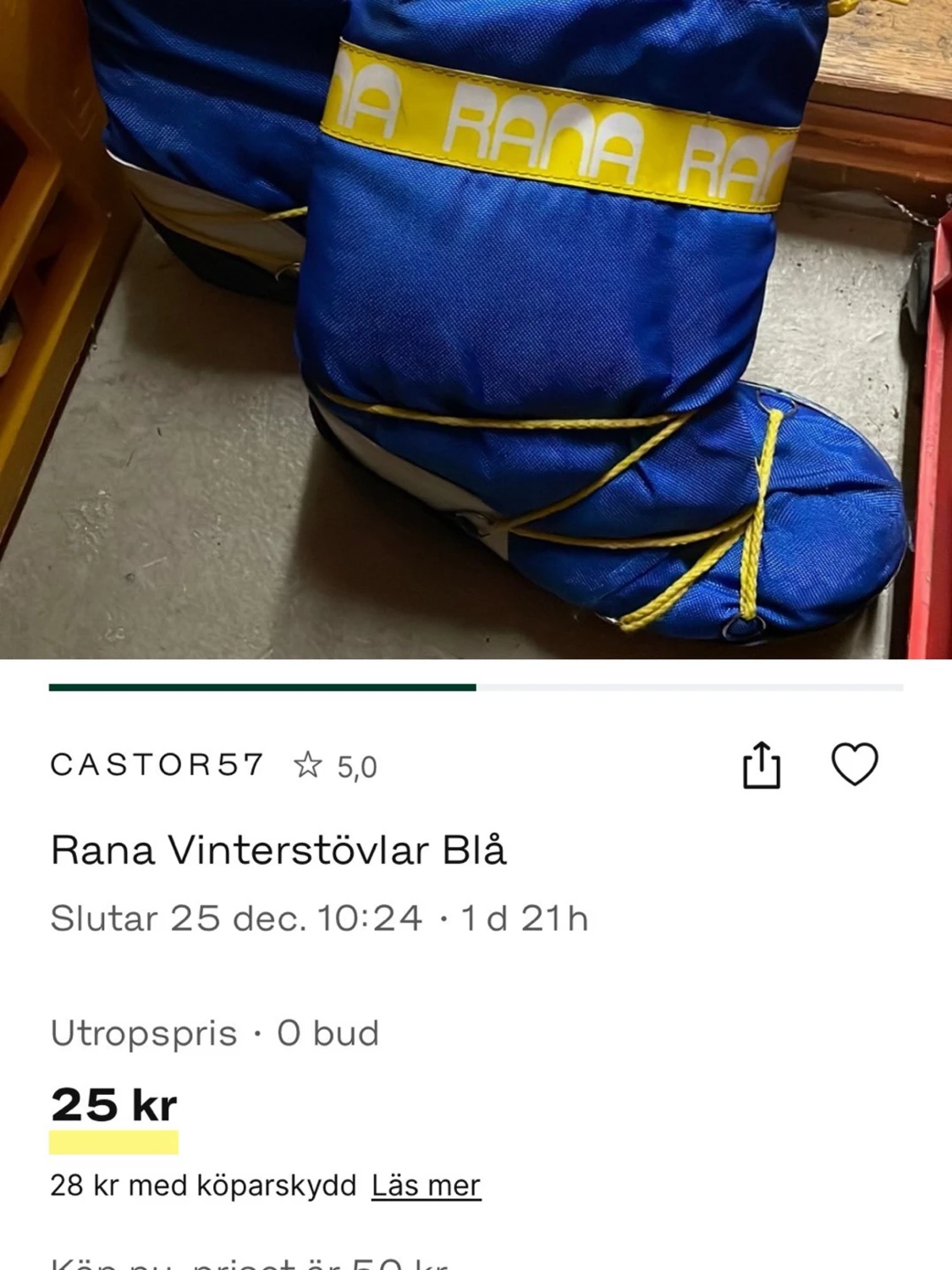Click the Slutar 25 dec auction end info

322,920
